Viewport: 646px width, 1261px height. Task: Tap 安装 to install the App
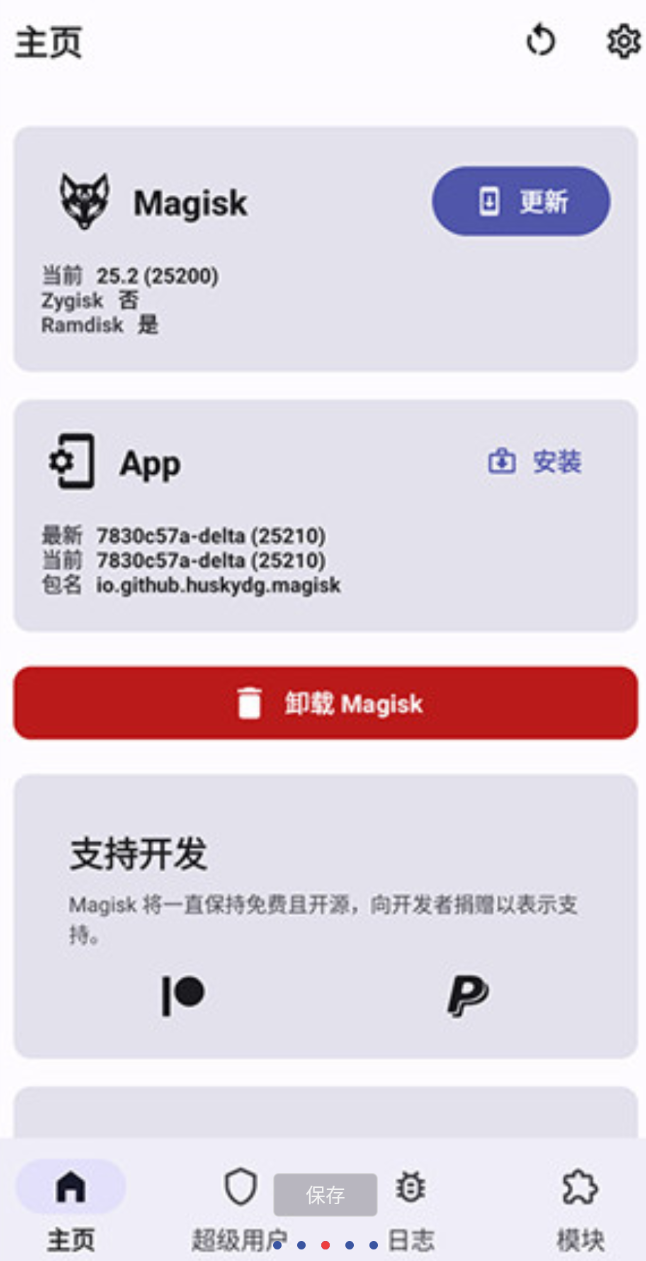[535, 462]
